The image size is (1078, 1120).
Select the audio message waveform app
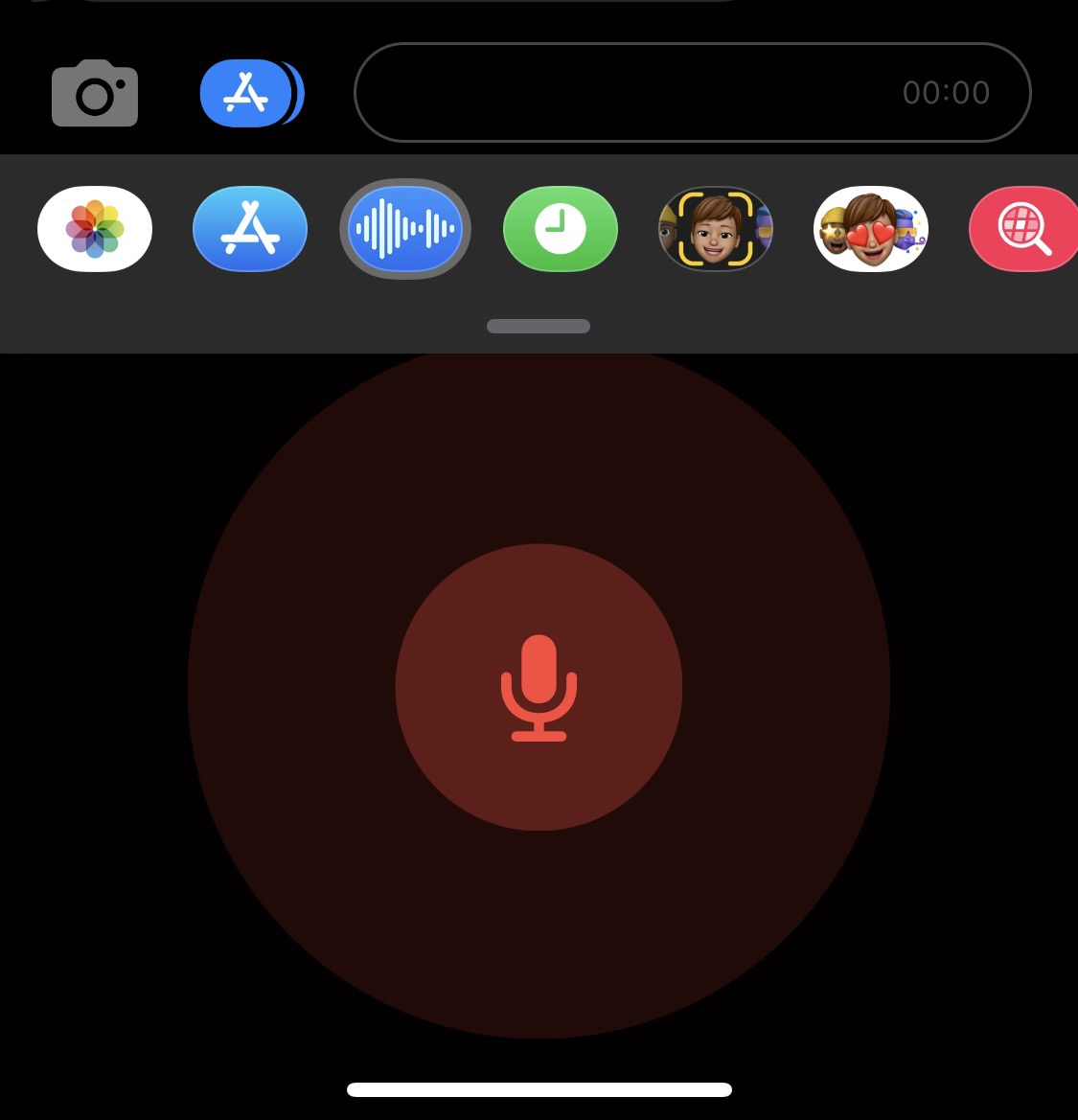405,229
